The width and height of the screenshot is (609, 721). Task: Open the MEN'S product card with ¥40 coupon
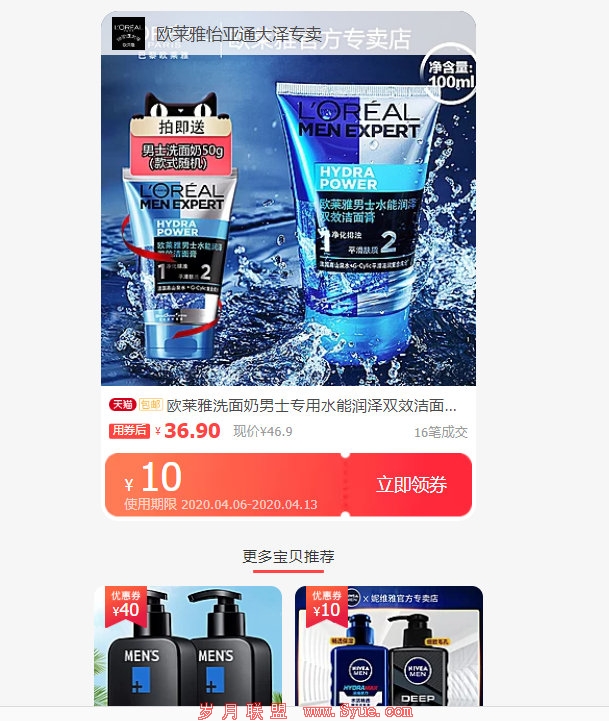pyautogui.click(x=188, y=648)
